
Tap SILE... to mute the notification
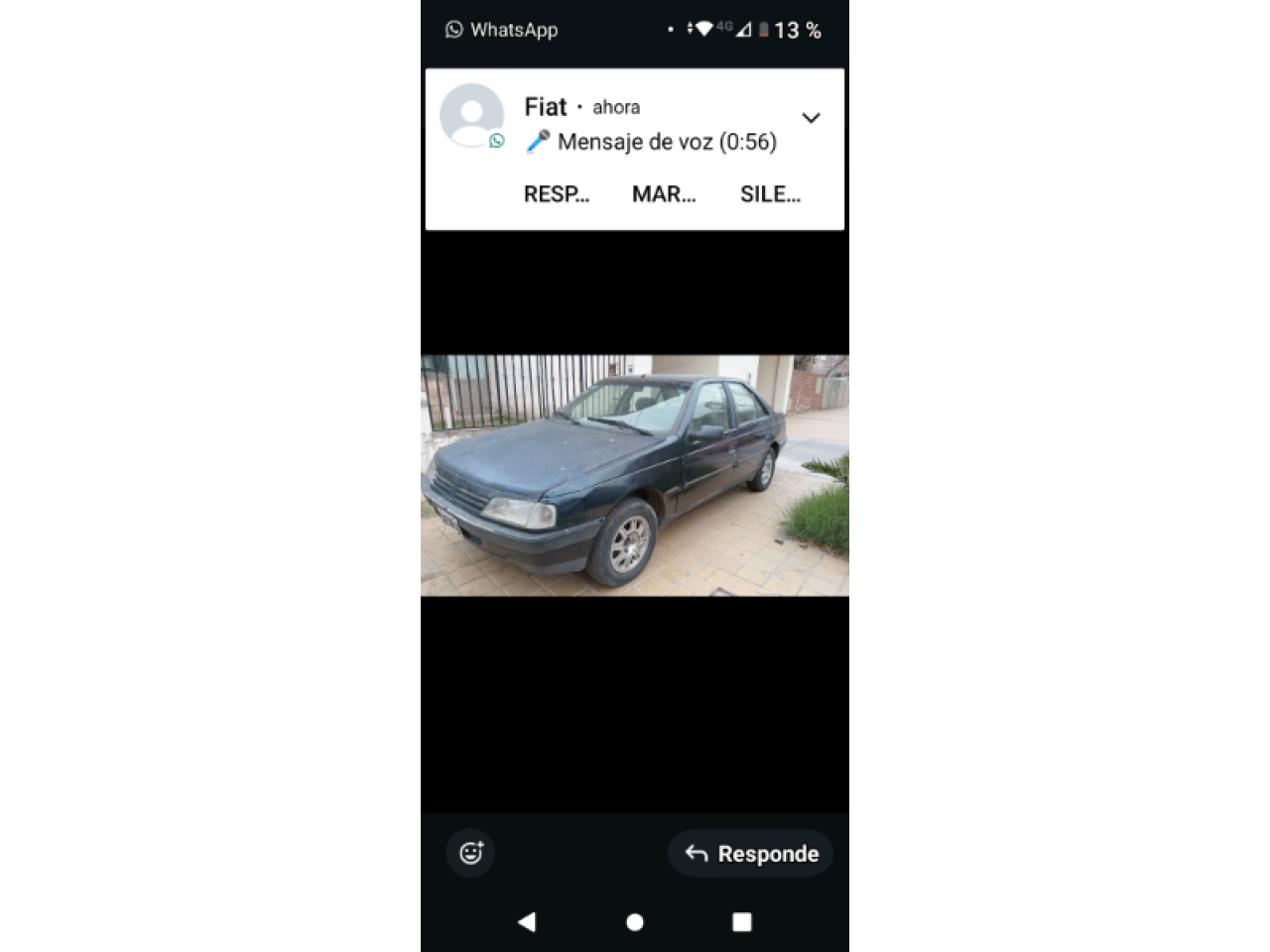coord(770,194)
